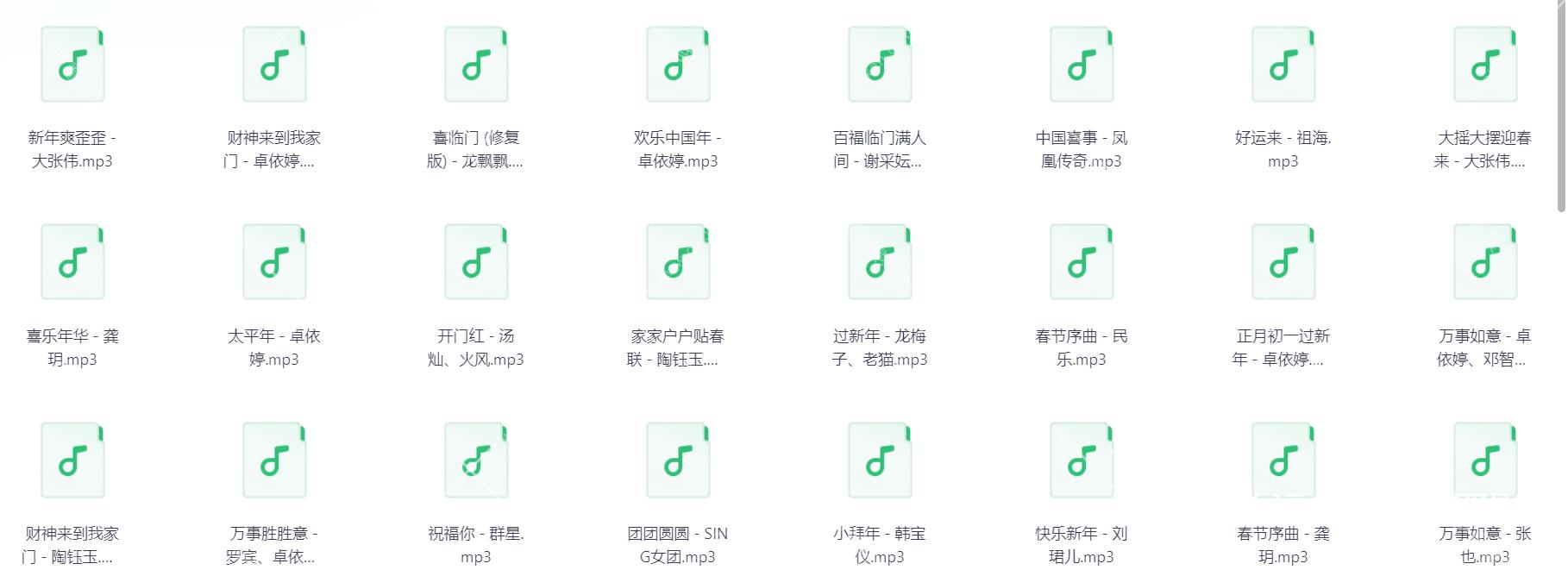Open 百福临门满人间 - 谢采妘 file

coord(880,65)
